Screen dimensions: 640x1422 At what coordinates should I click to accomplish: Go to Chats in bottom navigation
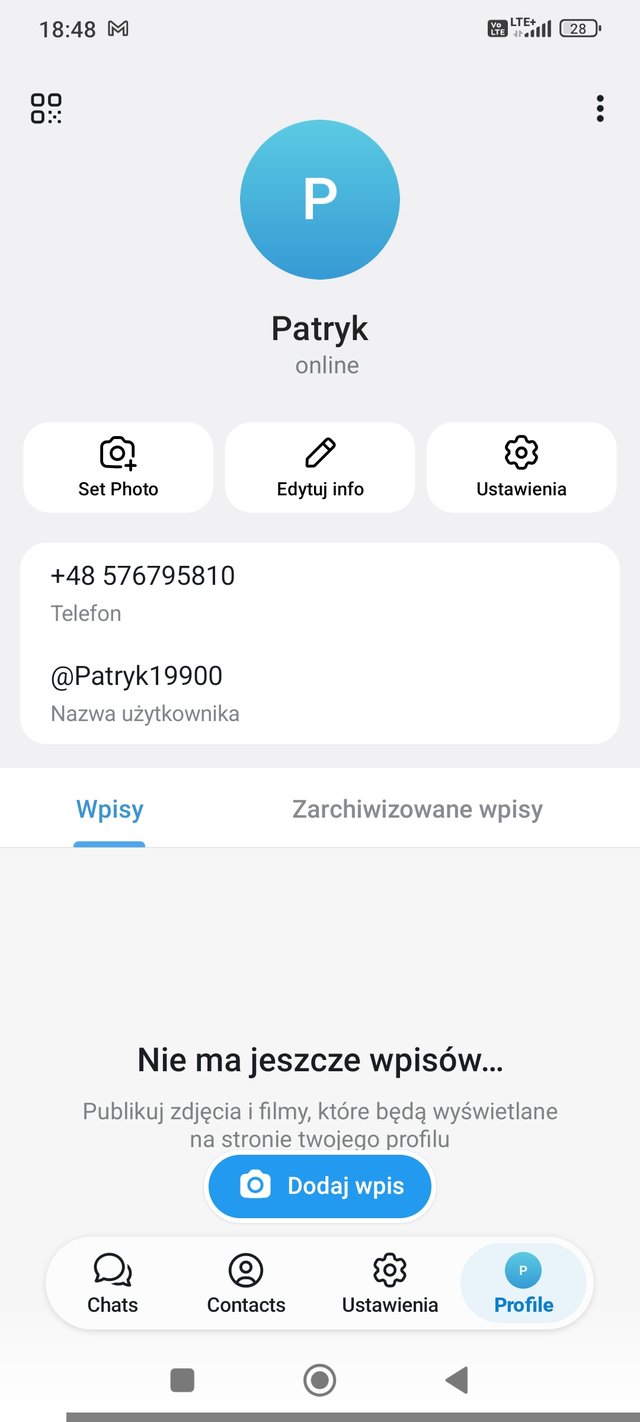click(x=113, y=1284)
